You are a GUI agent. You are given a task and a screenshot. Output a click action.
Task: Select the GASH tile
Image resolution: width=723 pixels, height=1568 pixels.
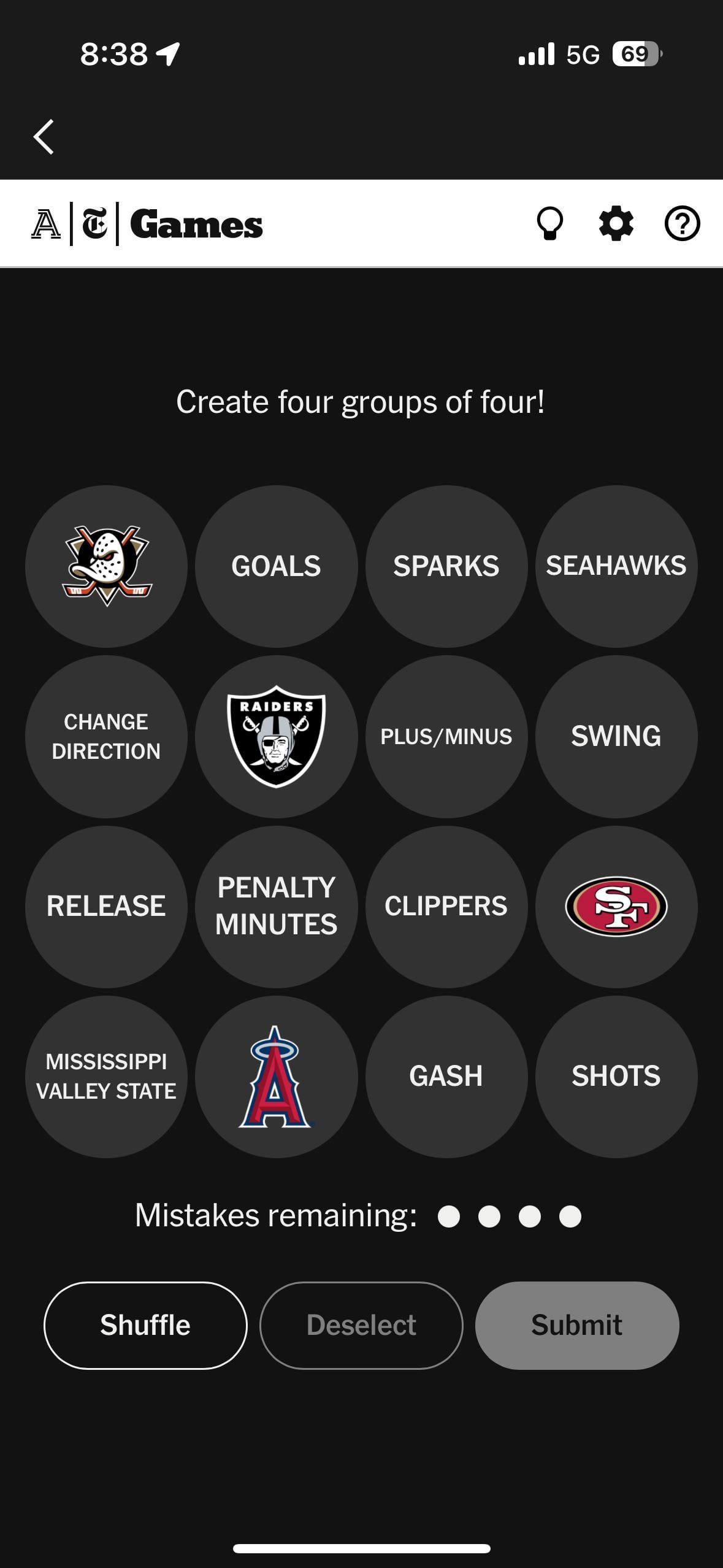(x=446, y=1076)
